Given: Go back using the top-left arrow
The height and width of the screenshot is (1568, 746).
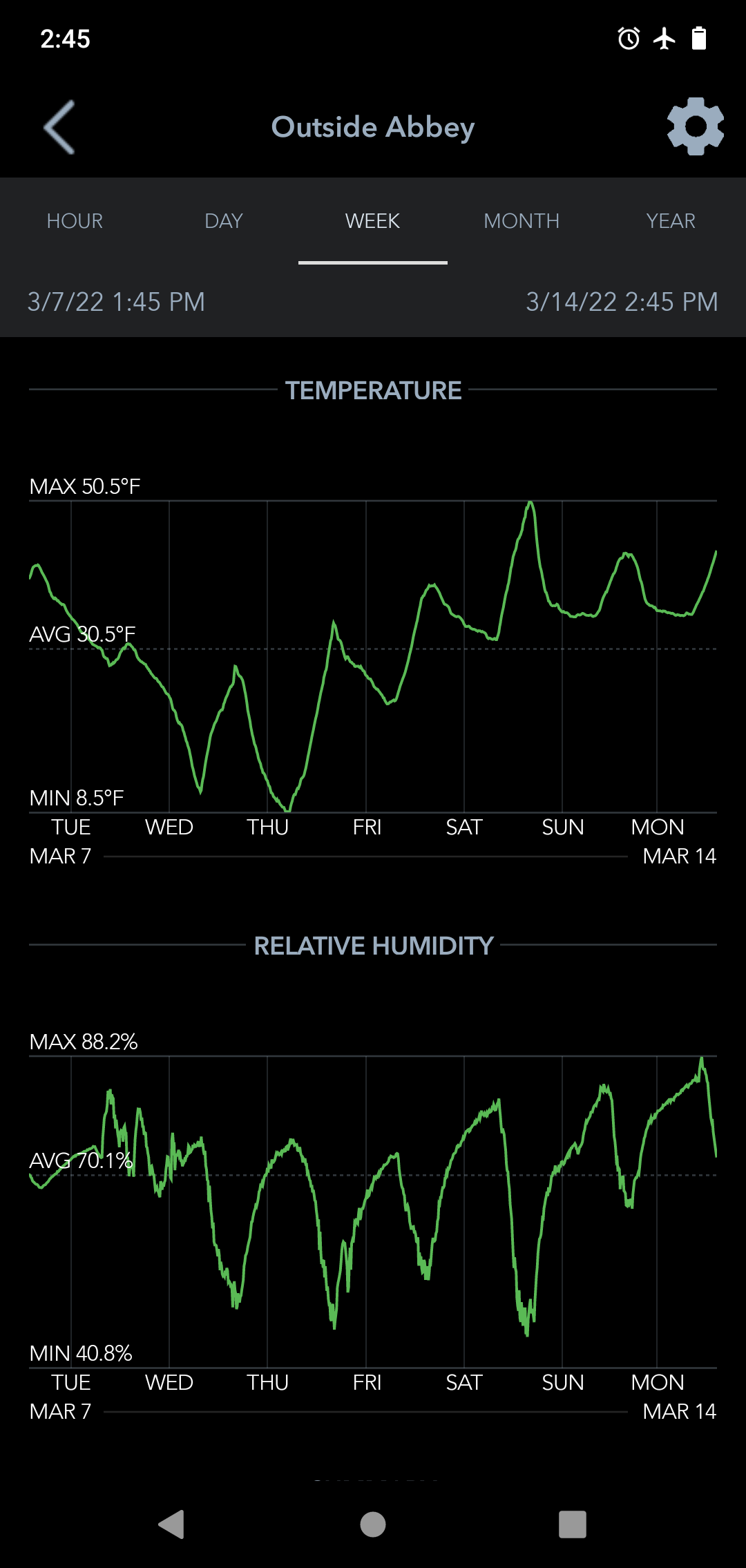Looking at the screenshot, I should [x=59, y=127].
